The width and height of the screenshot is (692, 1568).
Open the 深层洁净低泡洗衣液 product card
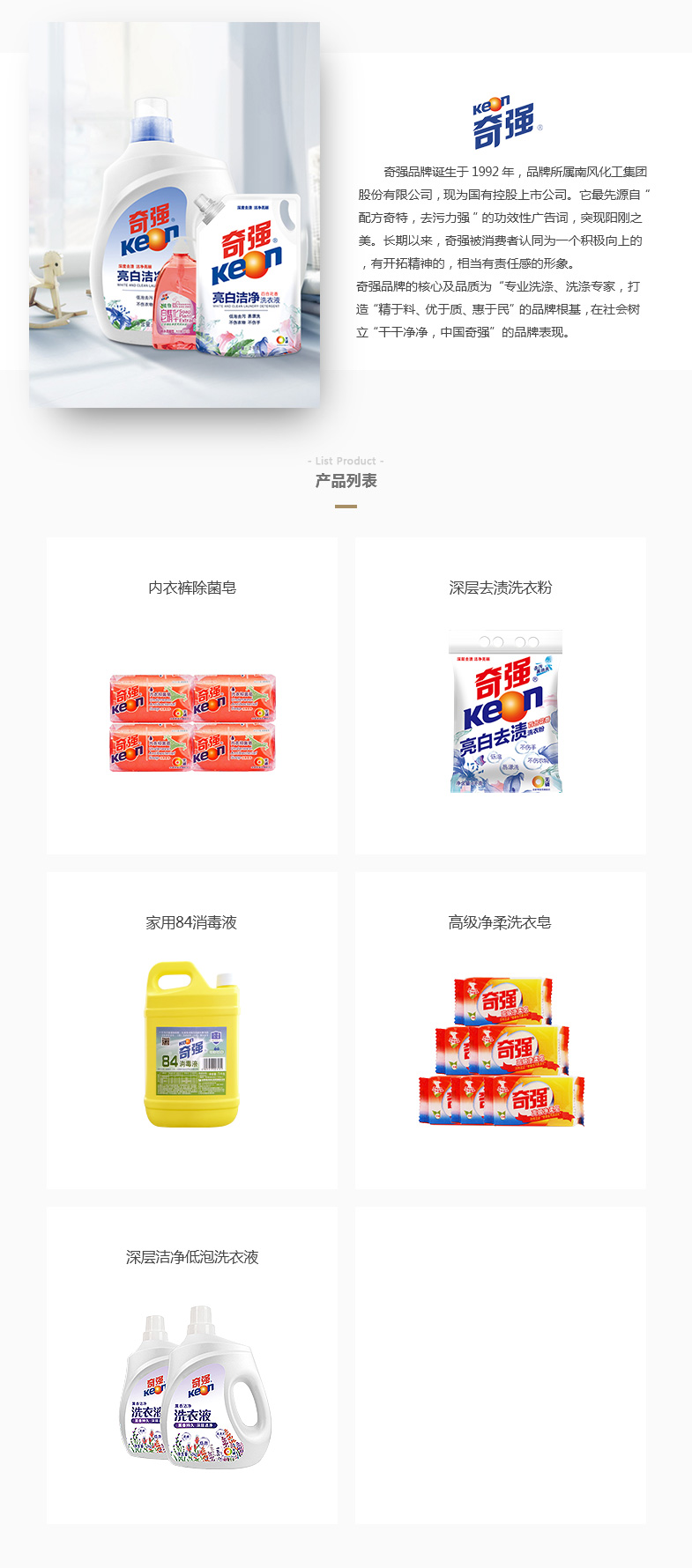192,1365
